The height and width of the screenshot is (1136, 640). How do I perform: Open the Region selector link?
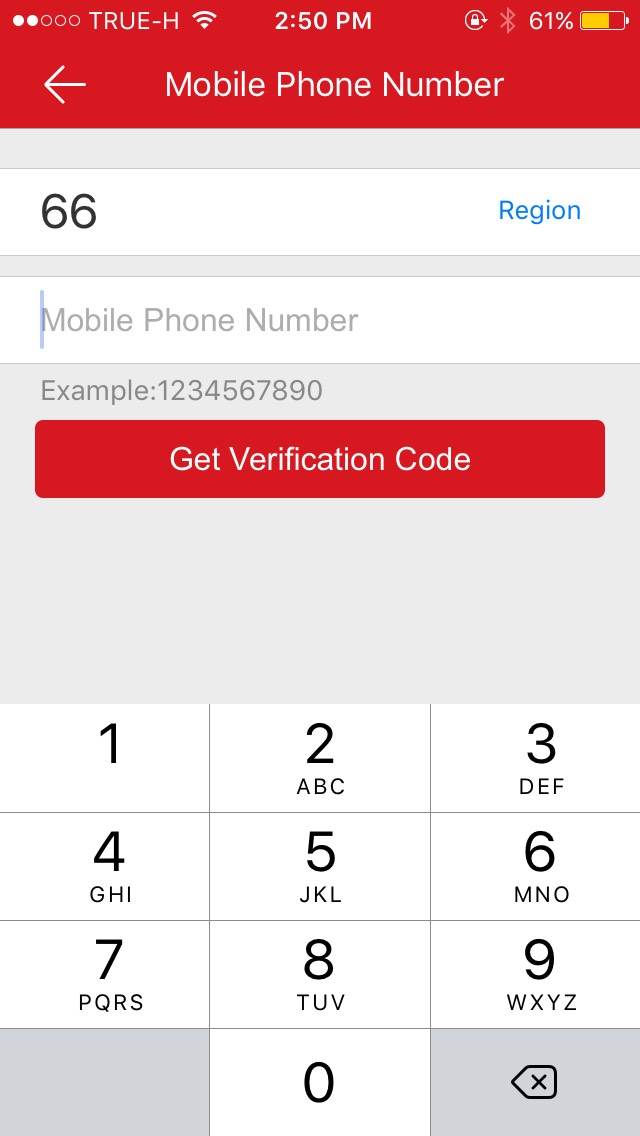[539, 210]
